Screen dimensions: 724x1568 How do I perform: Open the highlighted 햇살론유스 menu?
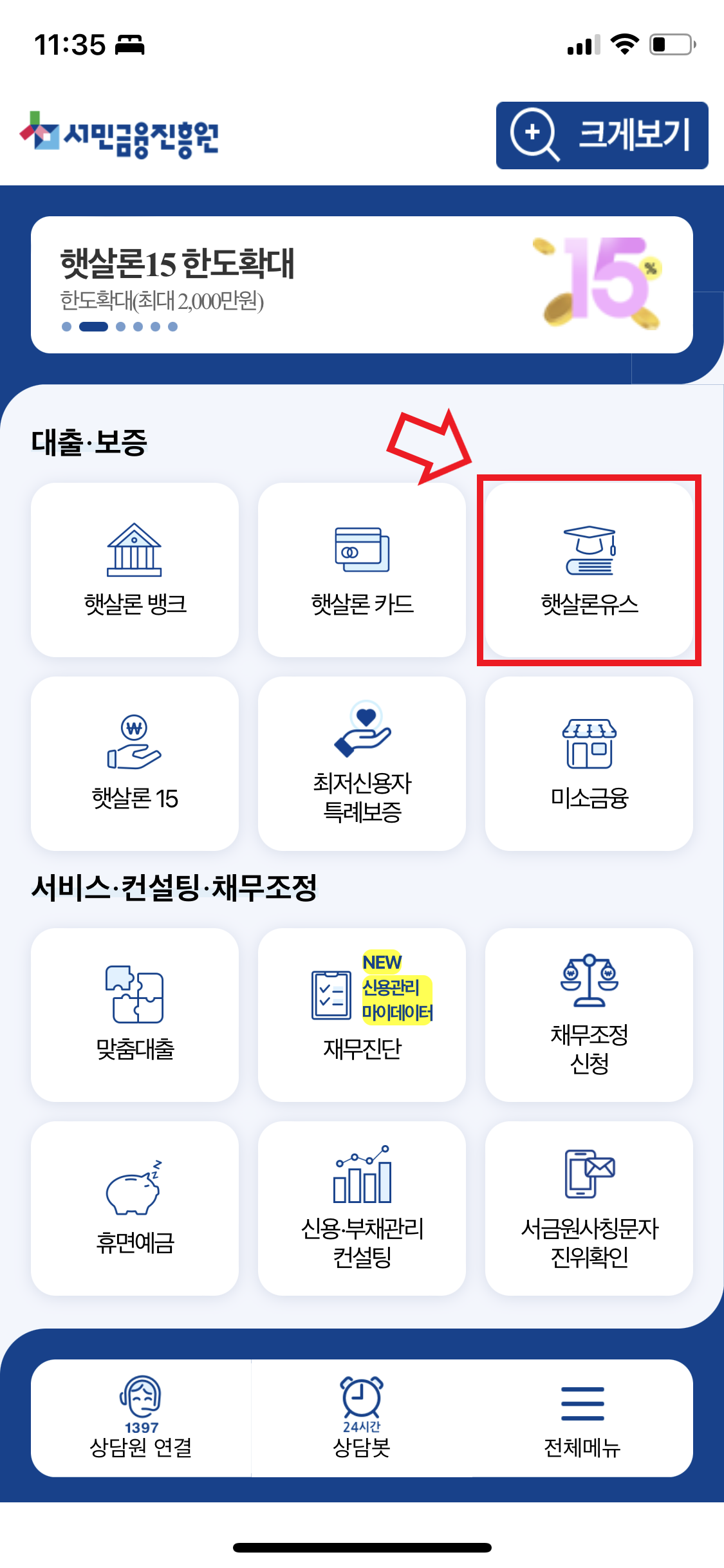pos(589,570)
